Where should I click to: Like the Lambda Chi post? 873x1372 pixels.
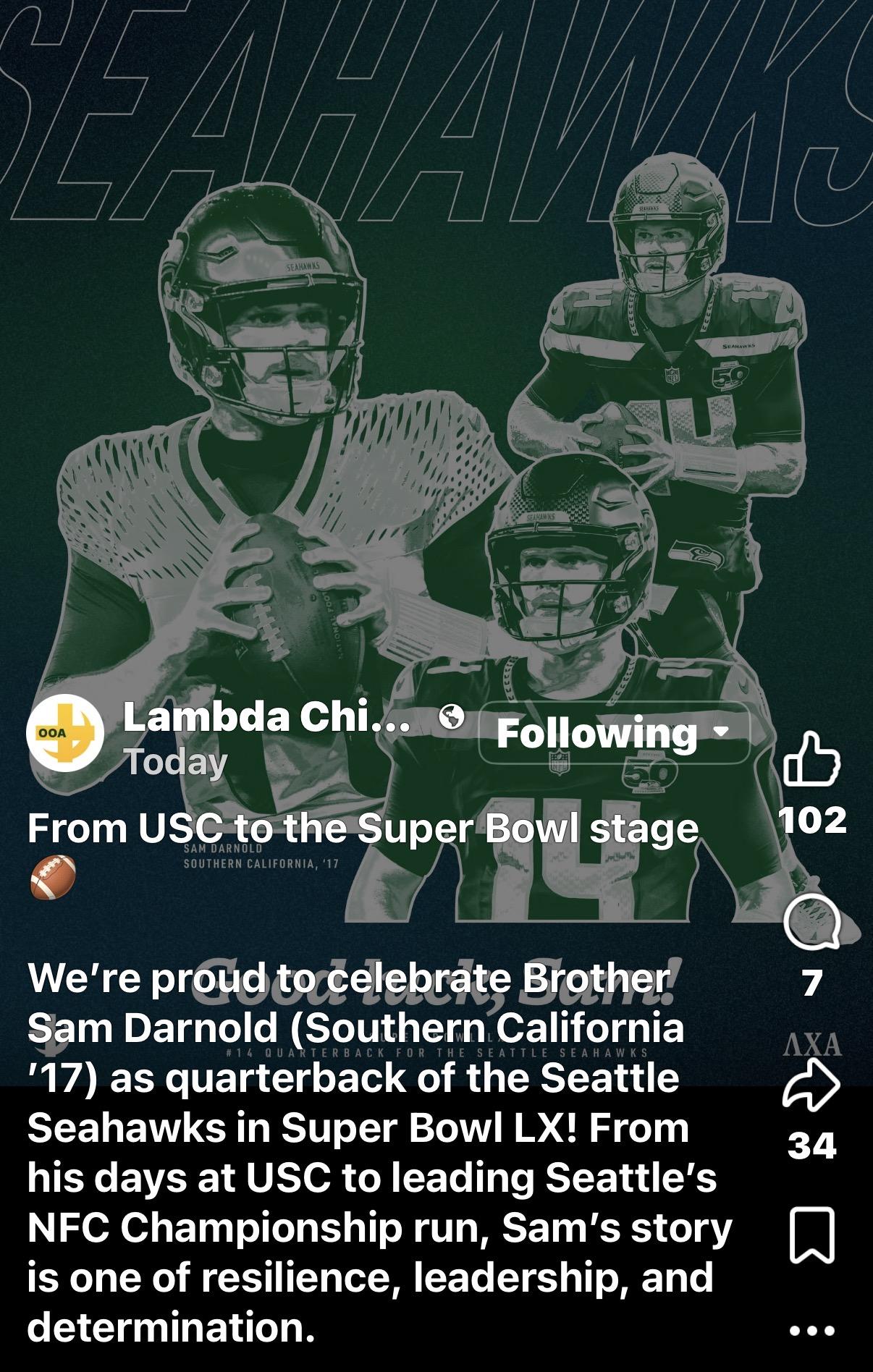point(811,760)
